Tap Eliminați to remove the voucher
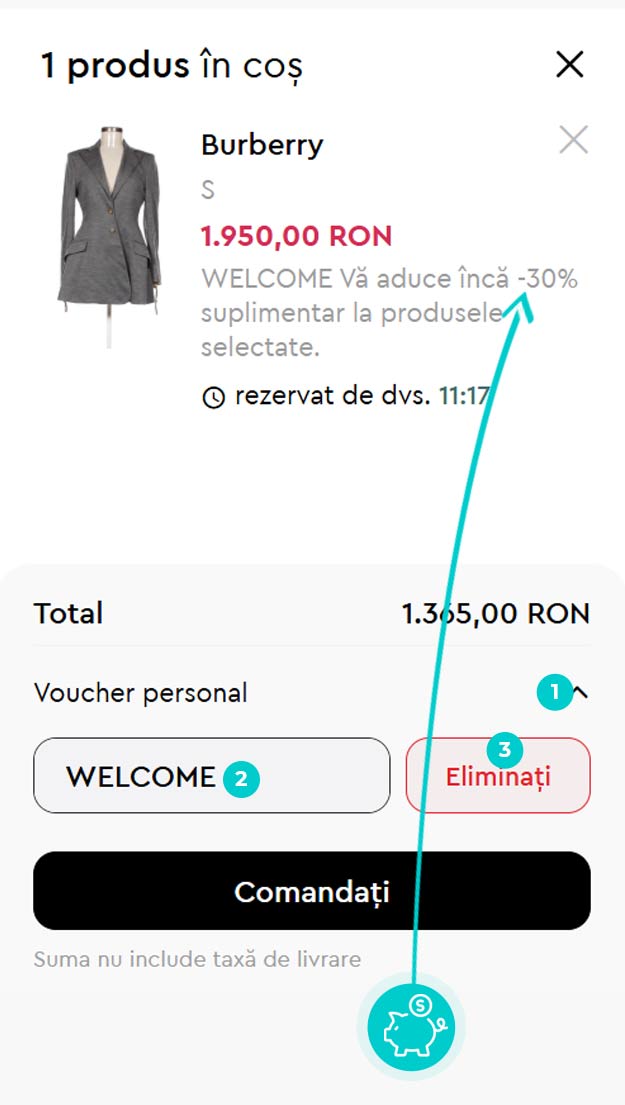Viewport: 625px width, 1105px height. [x=497, y=776]
